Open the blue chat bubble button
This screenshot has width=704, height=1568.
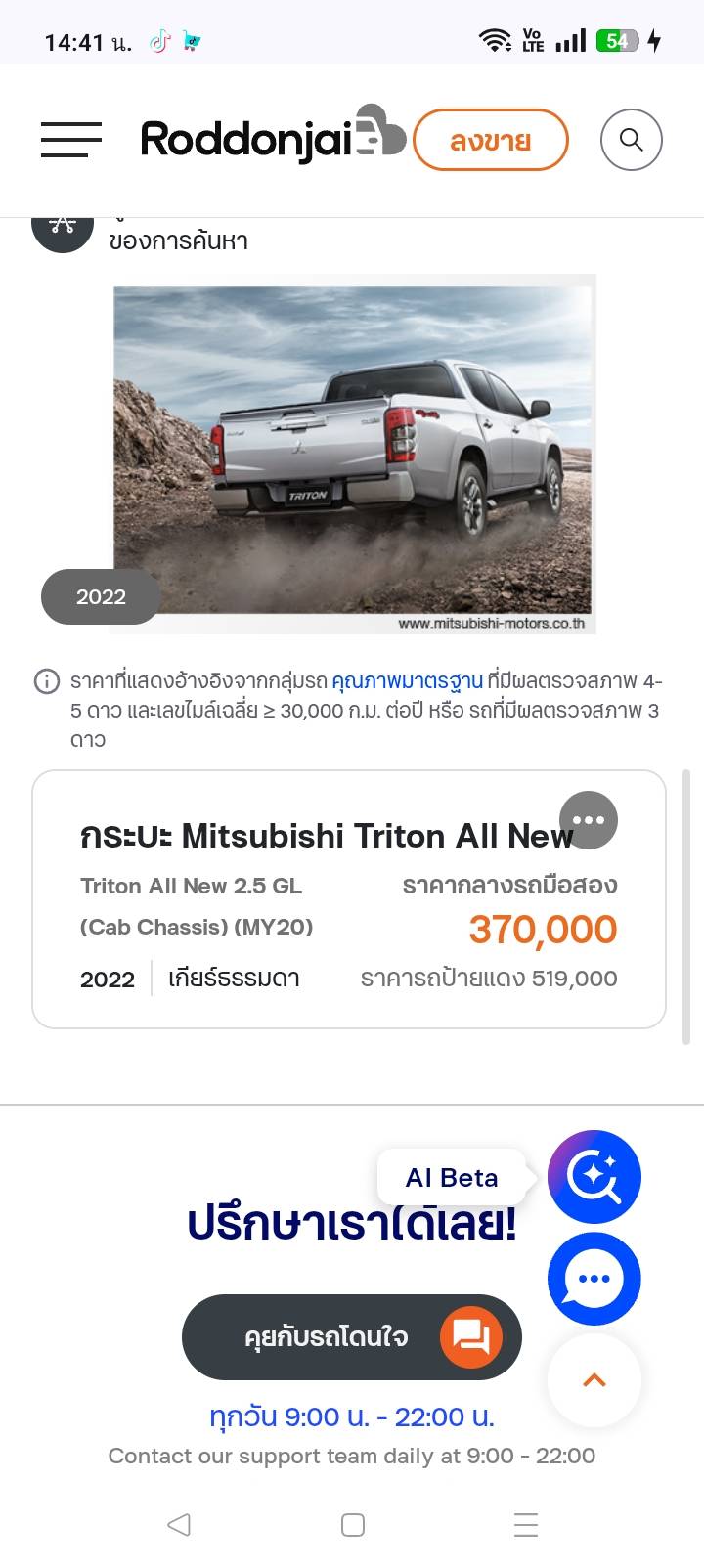[x=594, y=1278]
